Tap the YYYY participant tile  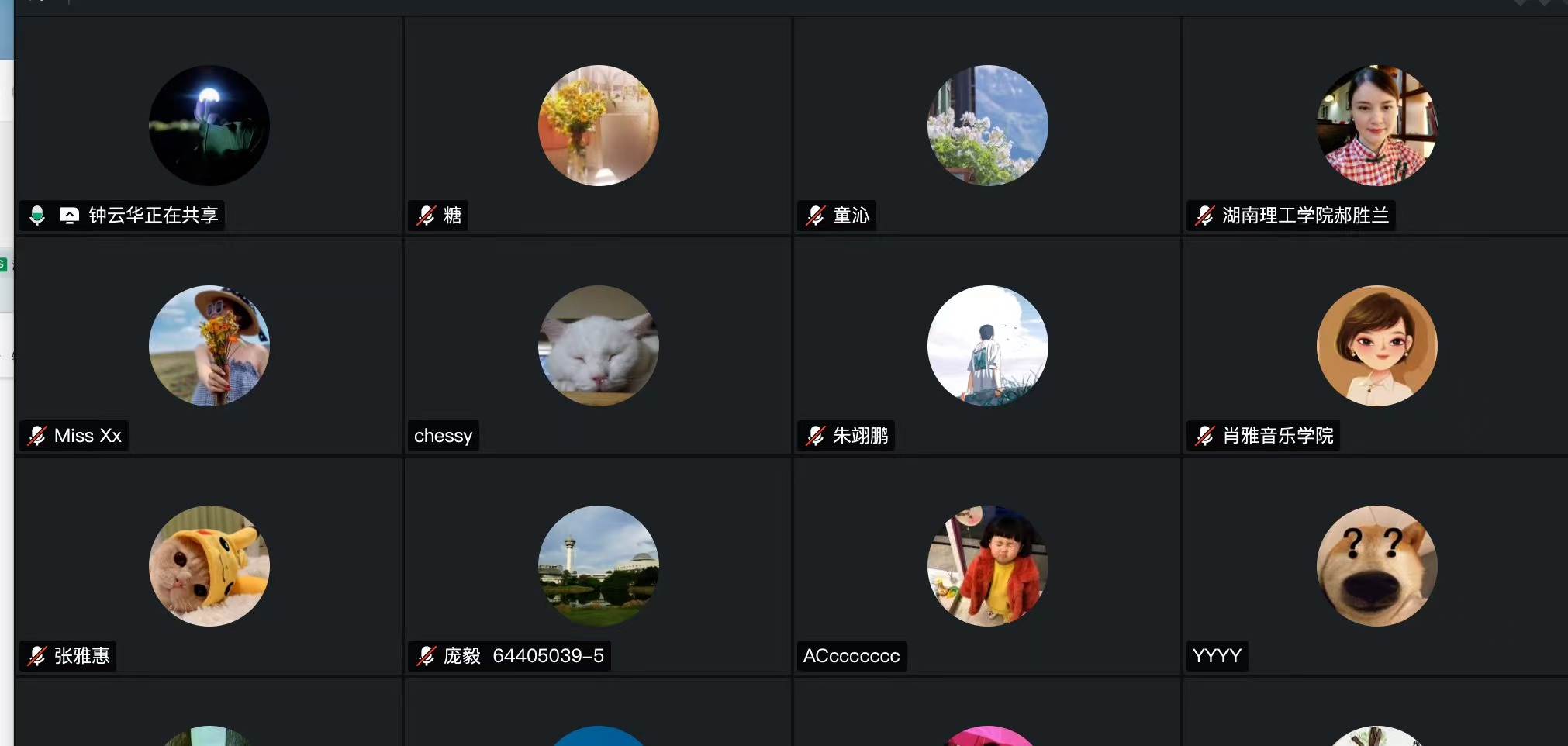(x=1376, y=566)
